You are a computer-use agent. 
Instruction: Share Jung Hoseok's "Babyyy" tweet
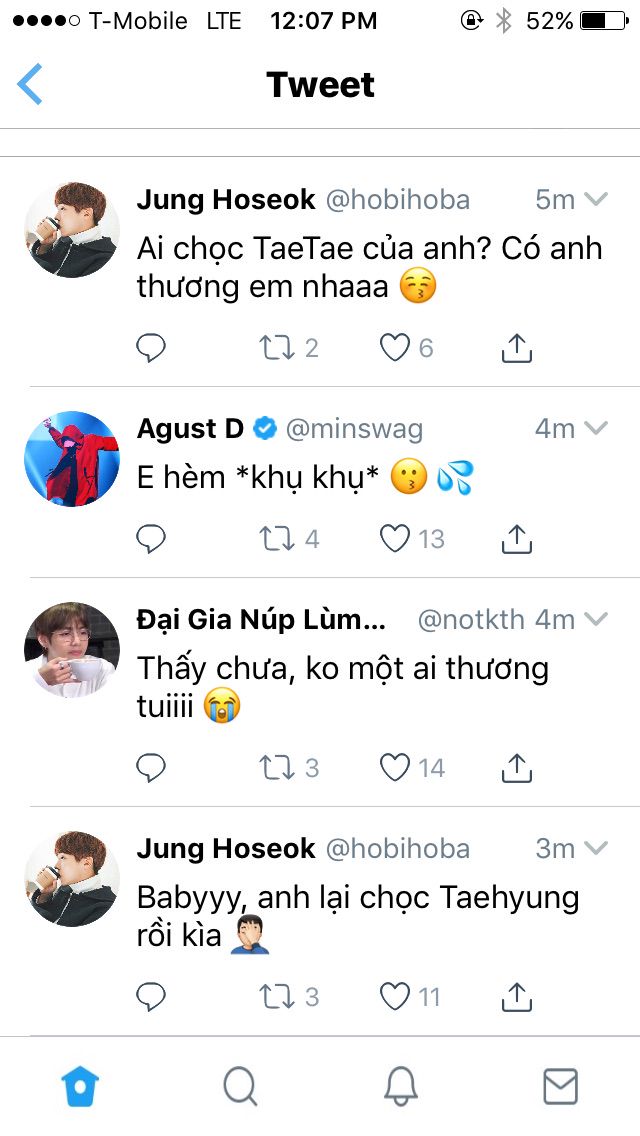click(515, 996)
